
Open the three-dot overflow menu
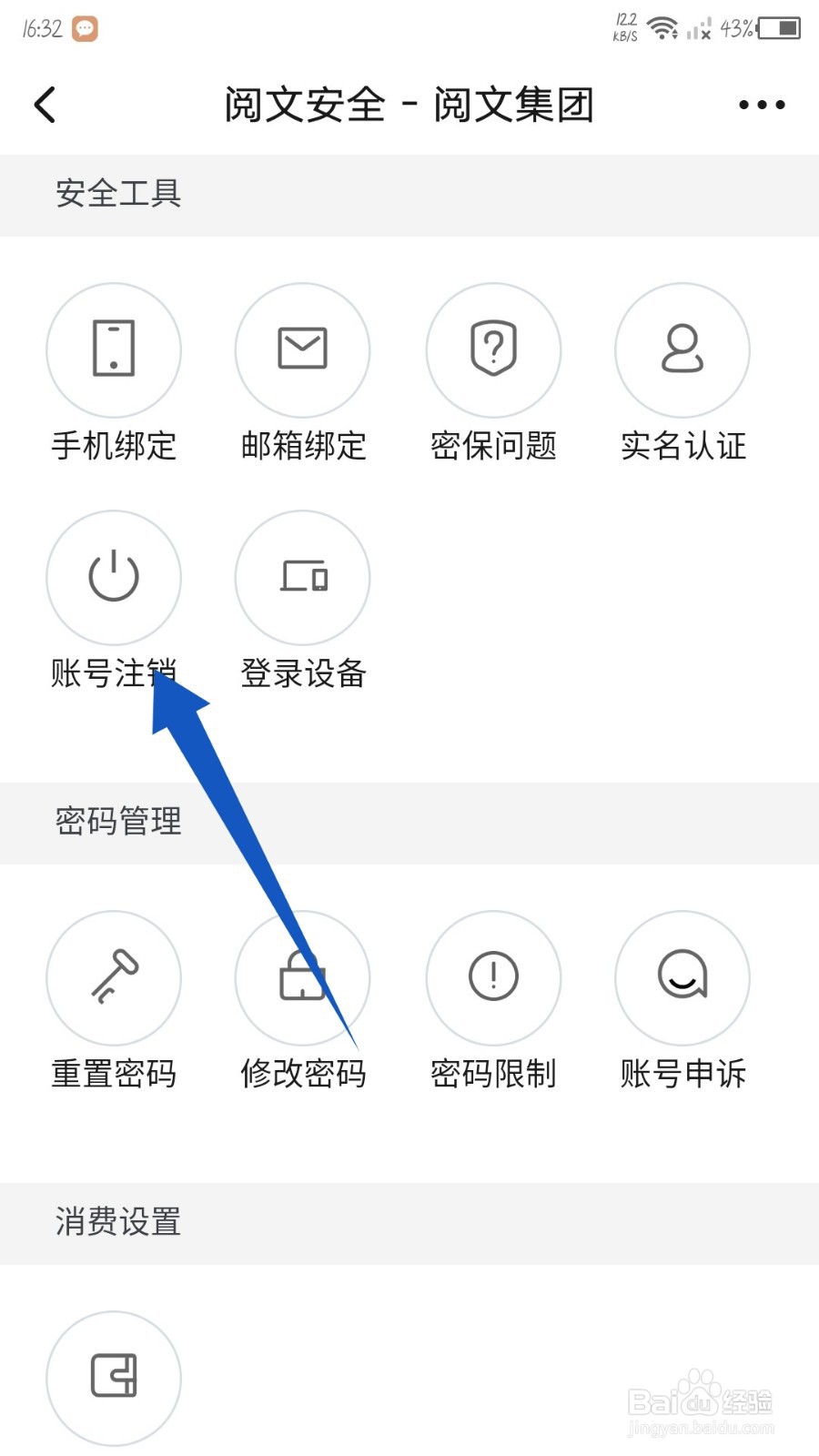click(x=762, y=104)
